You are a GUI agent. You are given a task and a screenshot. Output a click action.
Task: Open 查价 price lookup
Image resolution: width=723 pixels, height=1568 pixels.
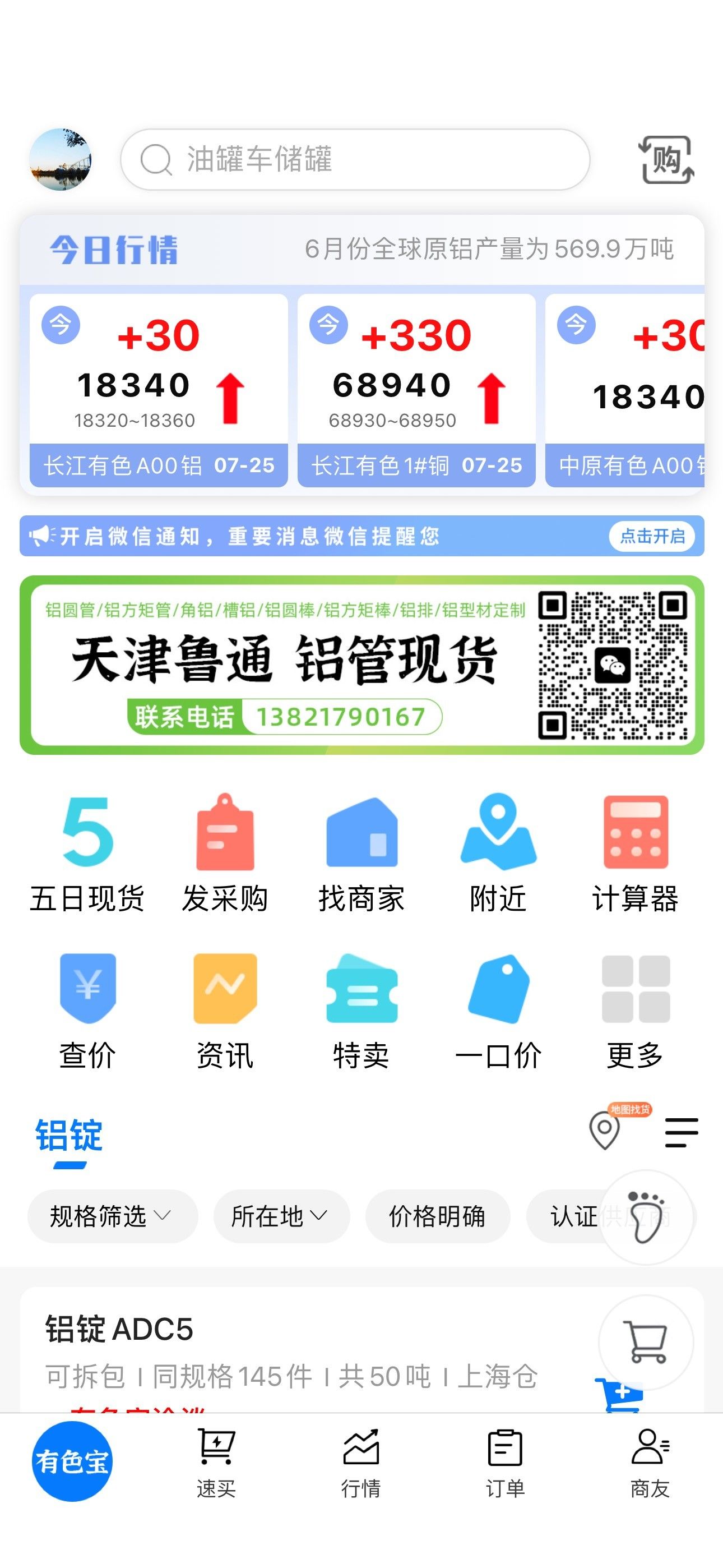coord(87,1011)
